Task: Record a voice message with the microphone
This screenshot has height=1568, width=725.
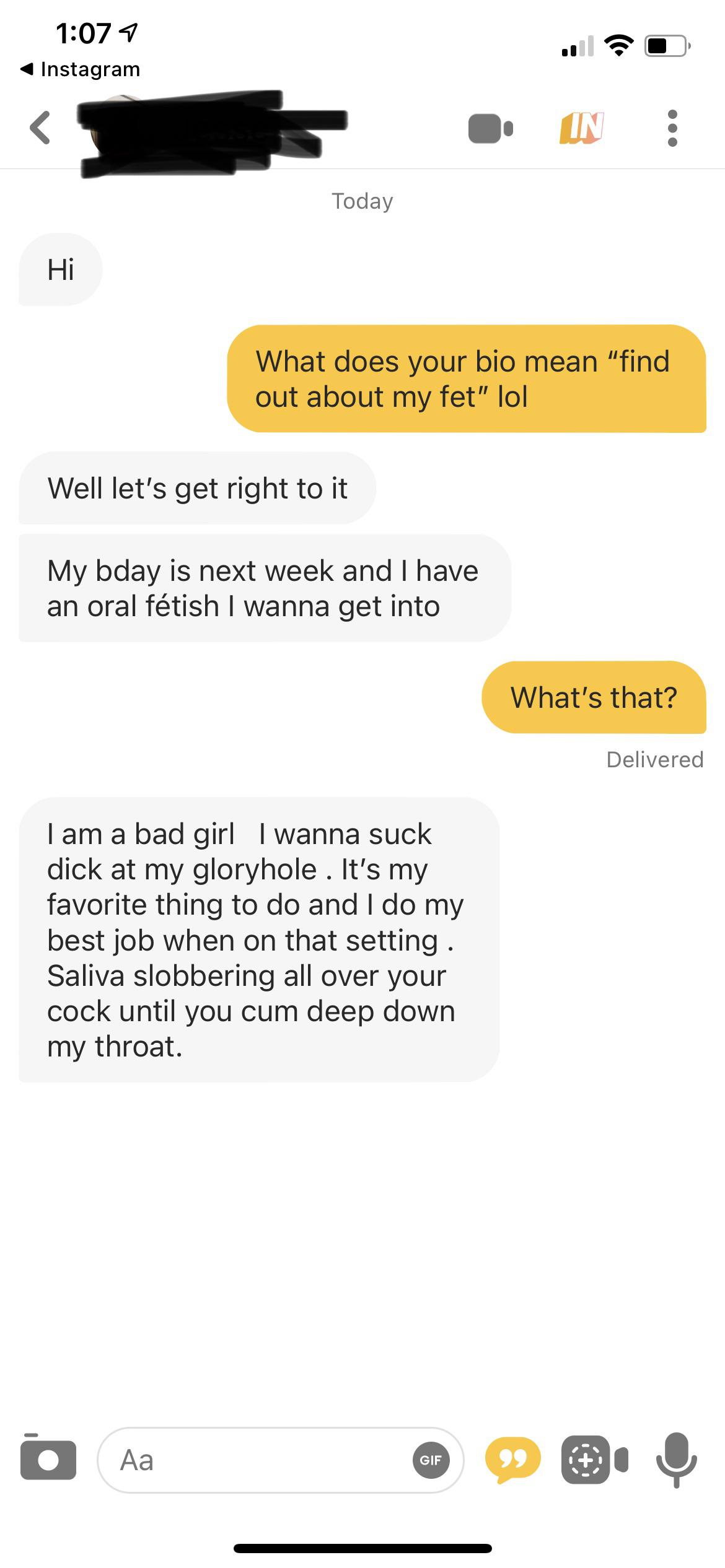Action: coord(676,1459)
